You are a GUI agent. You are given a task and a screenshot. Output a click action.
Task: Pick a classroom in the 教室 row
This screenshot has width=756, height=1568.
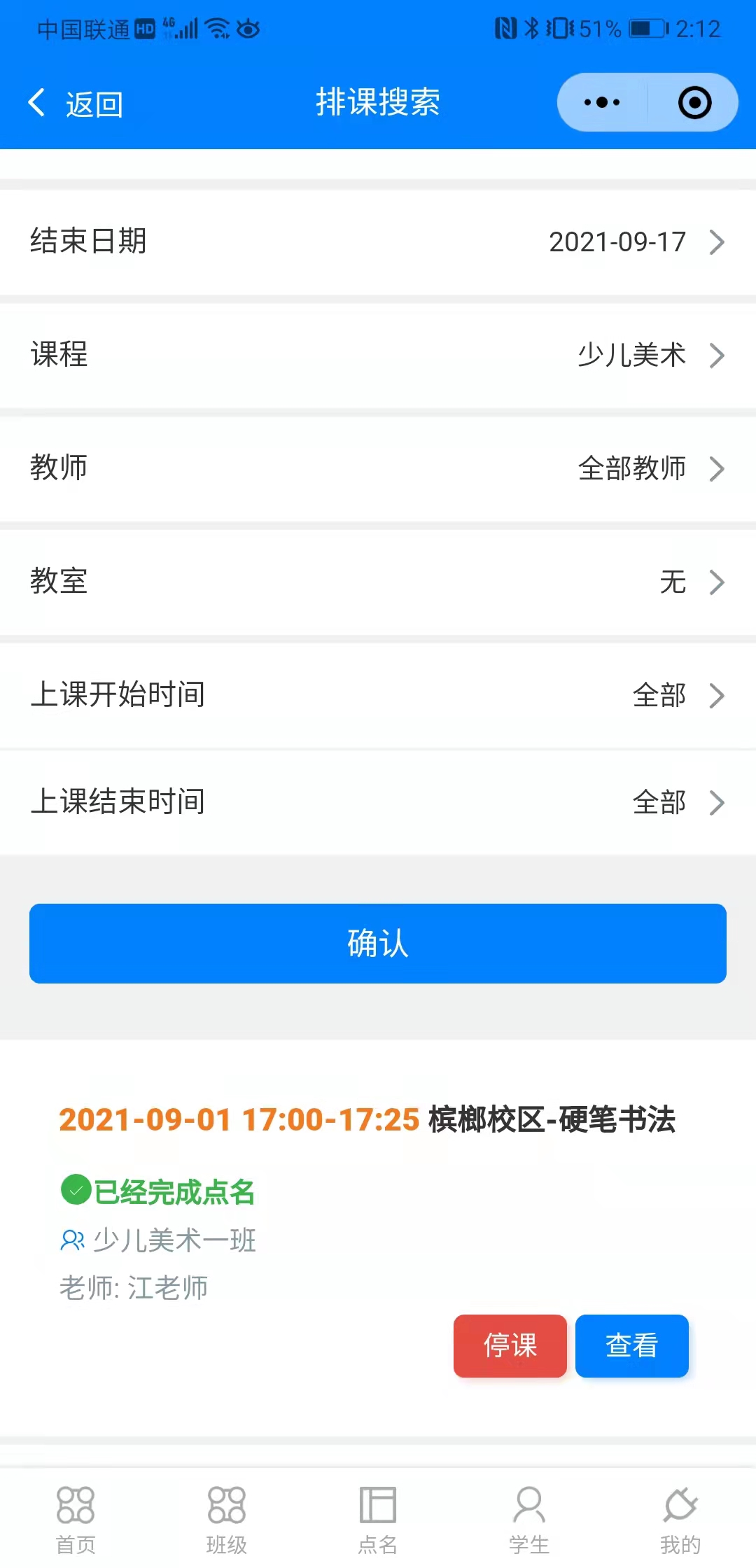click(378, 582)
